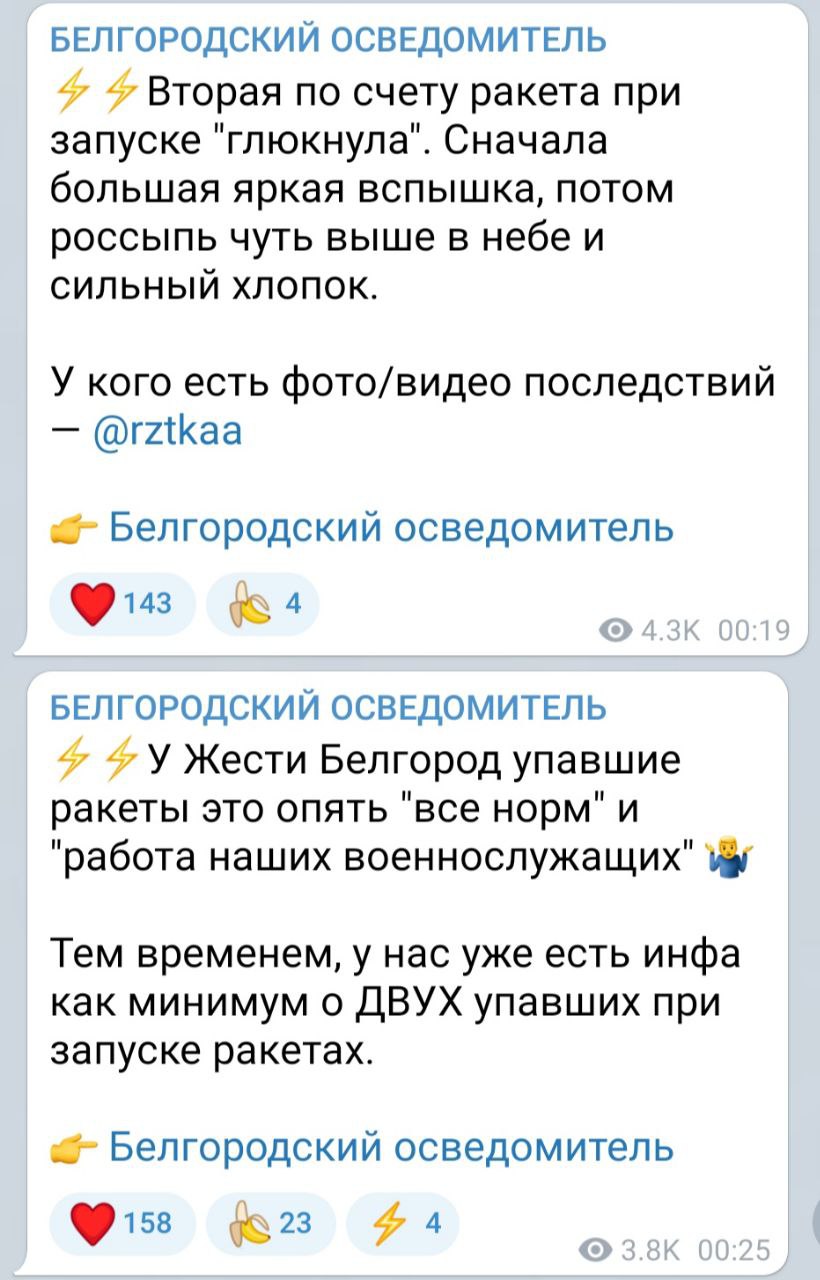The image size is (820, 1280).
Task: Tap the banana reaction showing 4
Action: [x=261, y=604]
